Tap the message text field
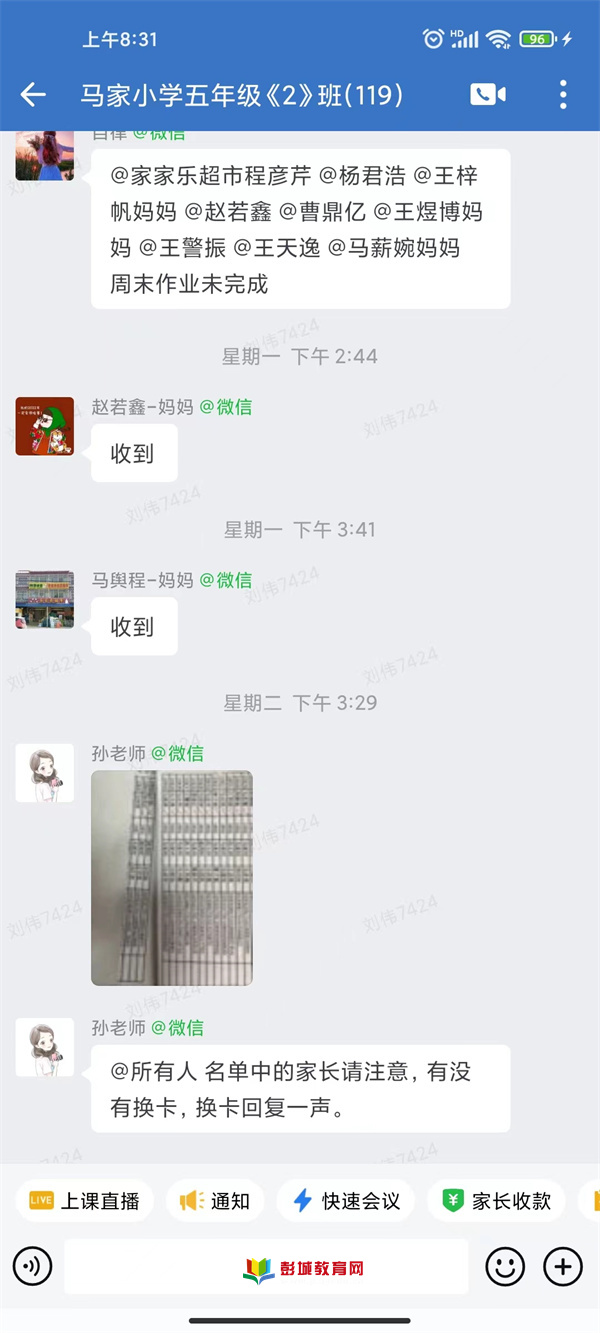Screen dimensions: 600x1333 click(x=266, y=1267)
